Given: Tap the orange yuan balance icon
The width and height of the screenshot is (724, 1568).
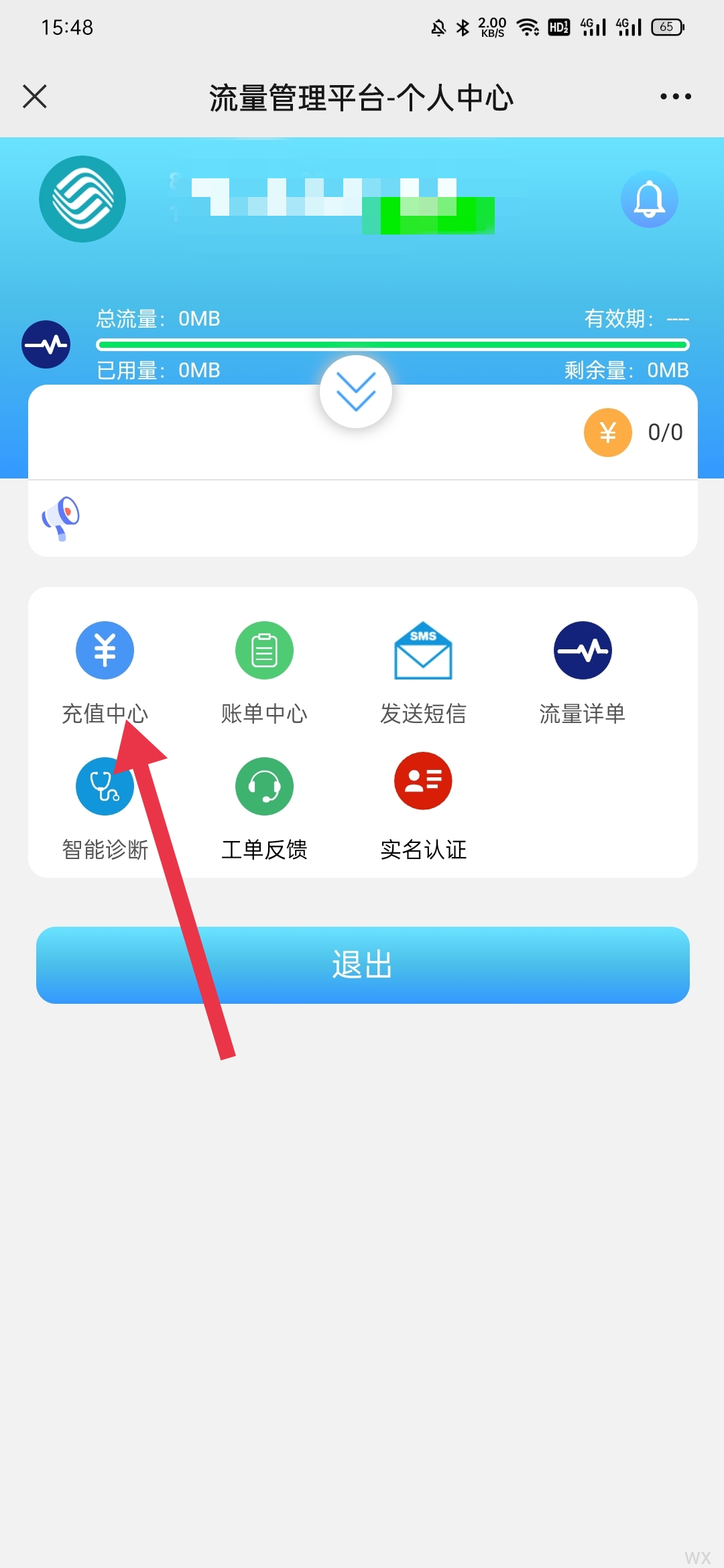Looking at the screenshot, I should coord(607,433).
